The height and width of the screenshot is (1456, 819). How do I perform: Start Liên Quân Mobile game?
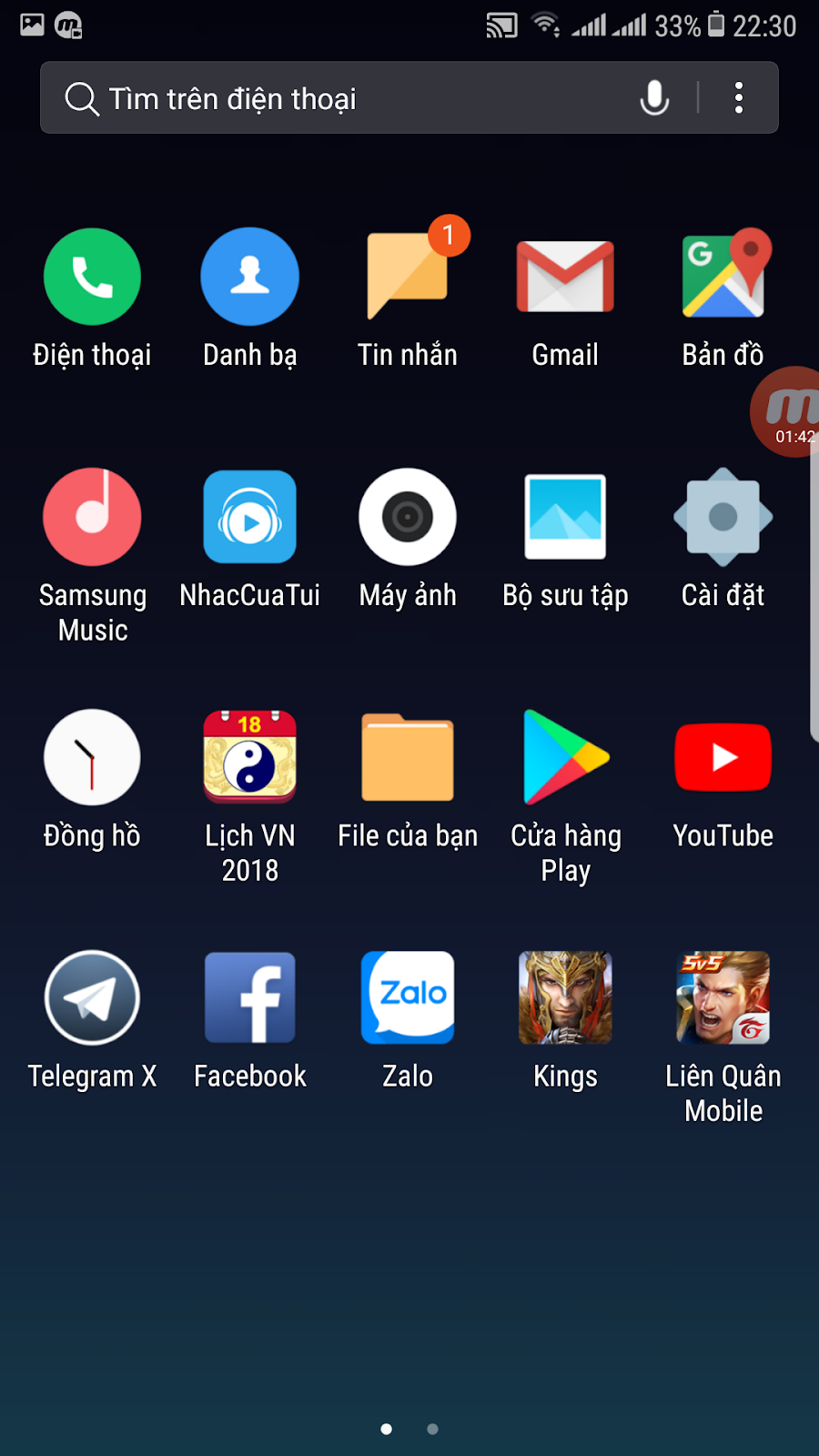point(723,997)
